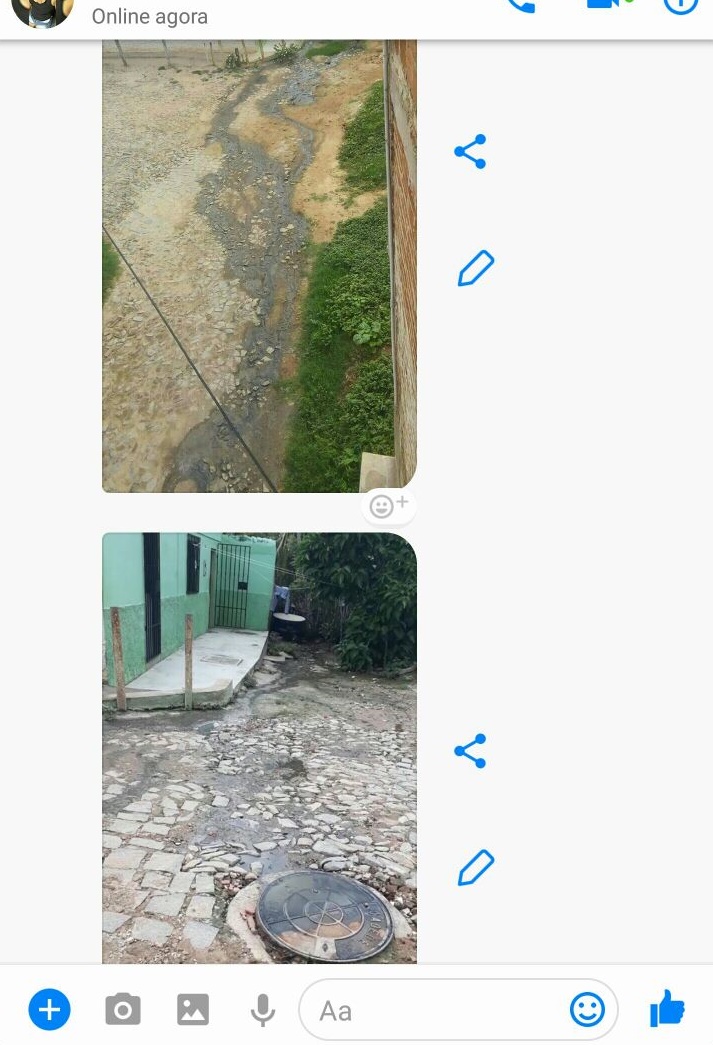Open the emoji picker
713x1045 pixels.
[587, 1010]
